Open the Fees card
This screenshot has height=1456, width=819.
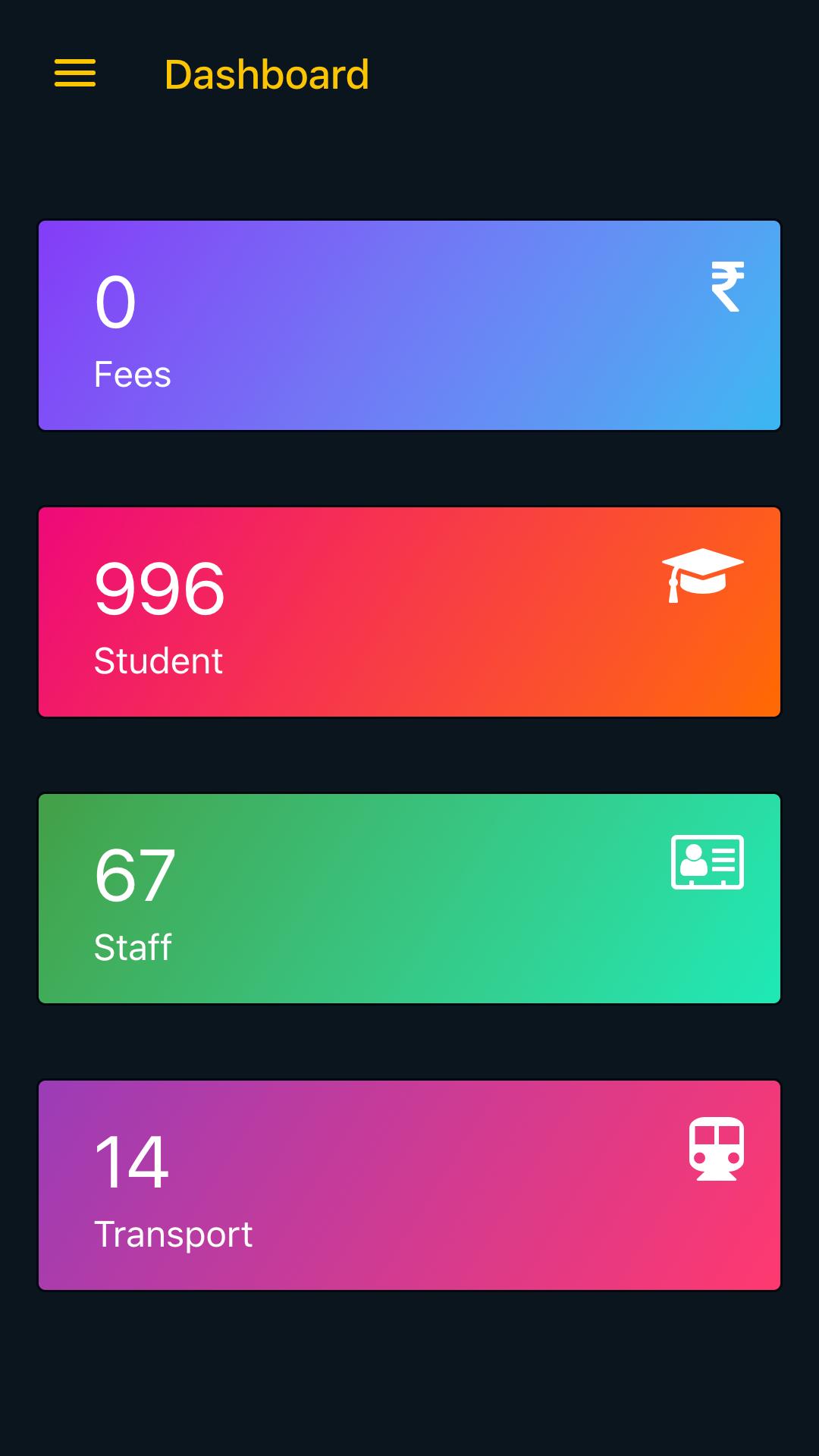[409, 325]
